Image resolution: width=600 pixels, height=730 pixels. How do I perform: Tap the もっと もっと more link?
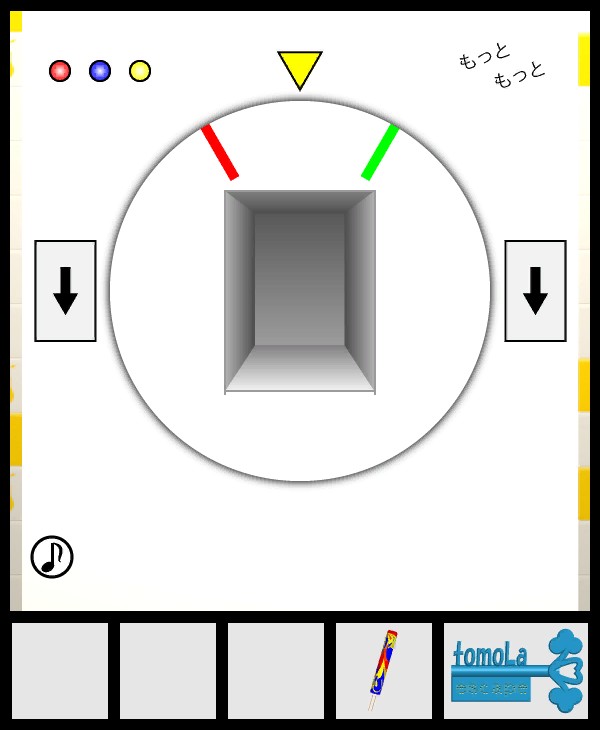502,64
